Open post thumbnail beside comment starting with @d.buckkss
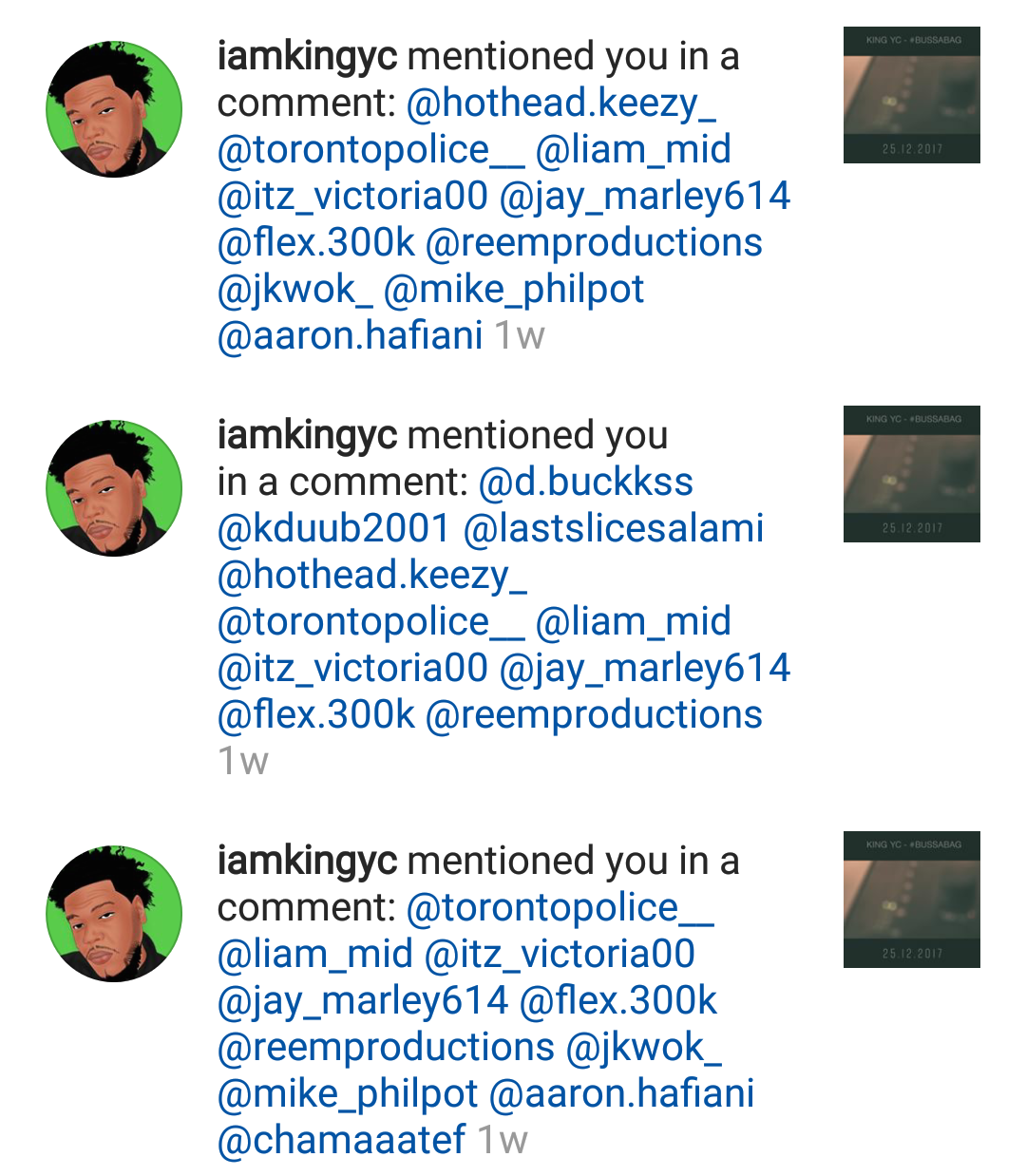 911,474
